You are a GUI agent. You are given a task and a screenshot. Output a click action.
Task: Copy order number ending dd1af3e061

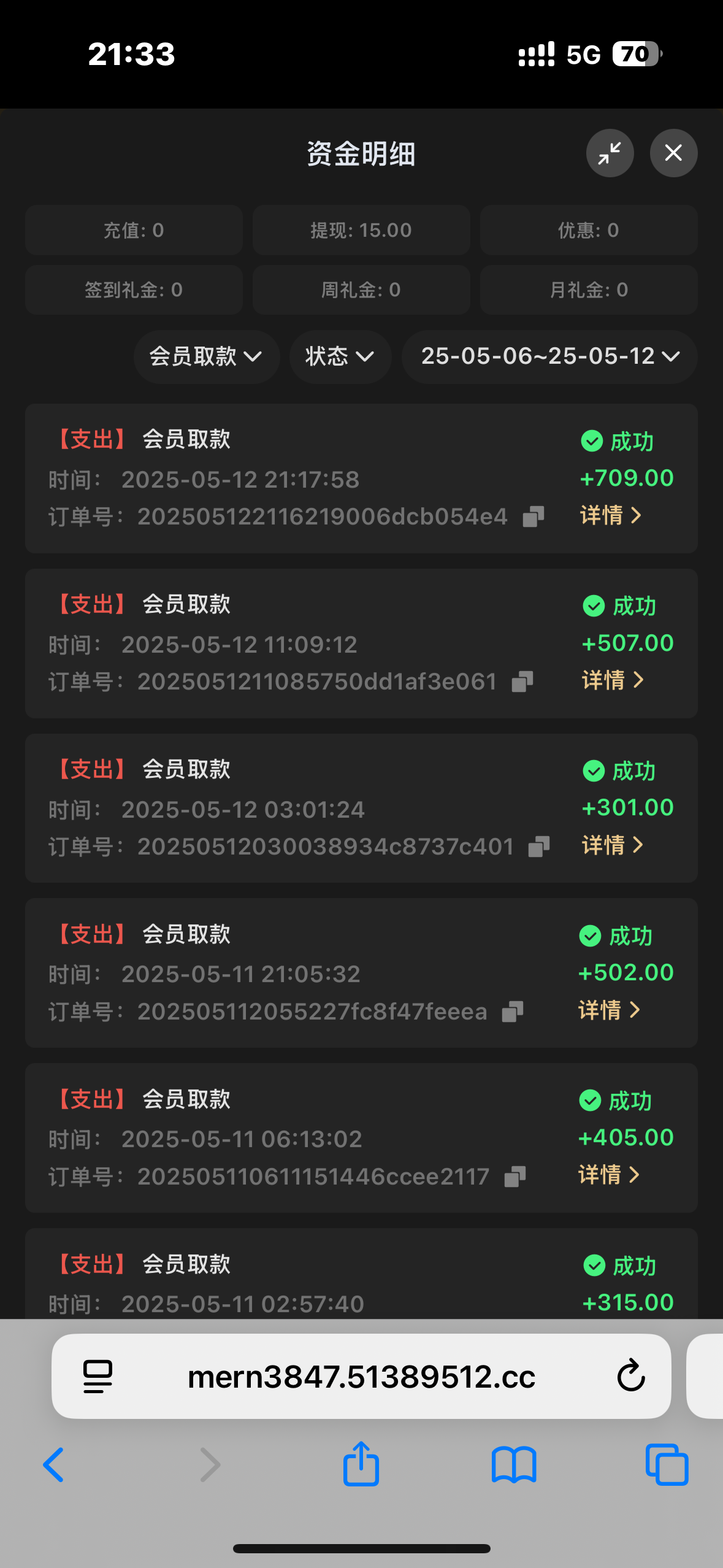click(522, 682)
